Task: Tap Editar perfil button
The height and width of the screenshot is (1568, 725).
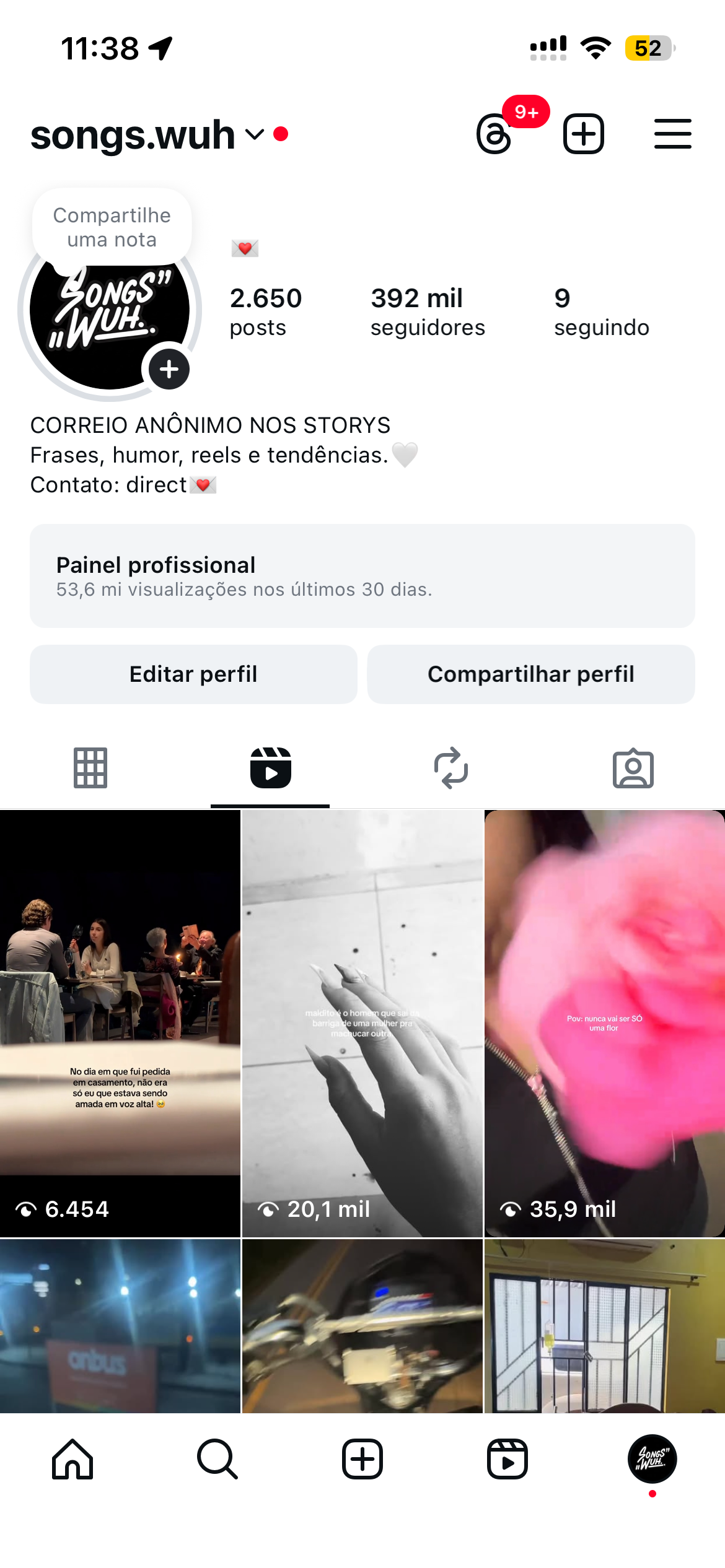Action: pos(193,674)
